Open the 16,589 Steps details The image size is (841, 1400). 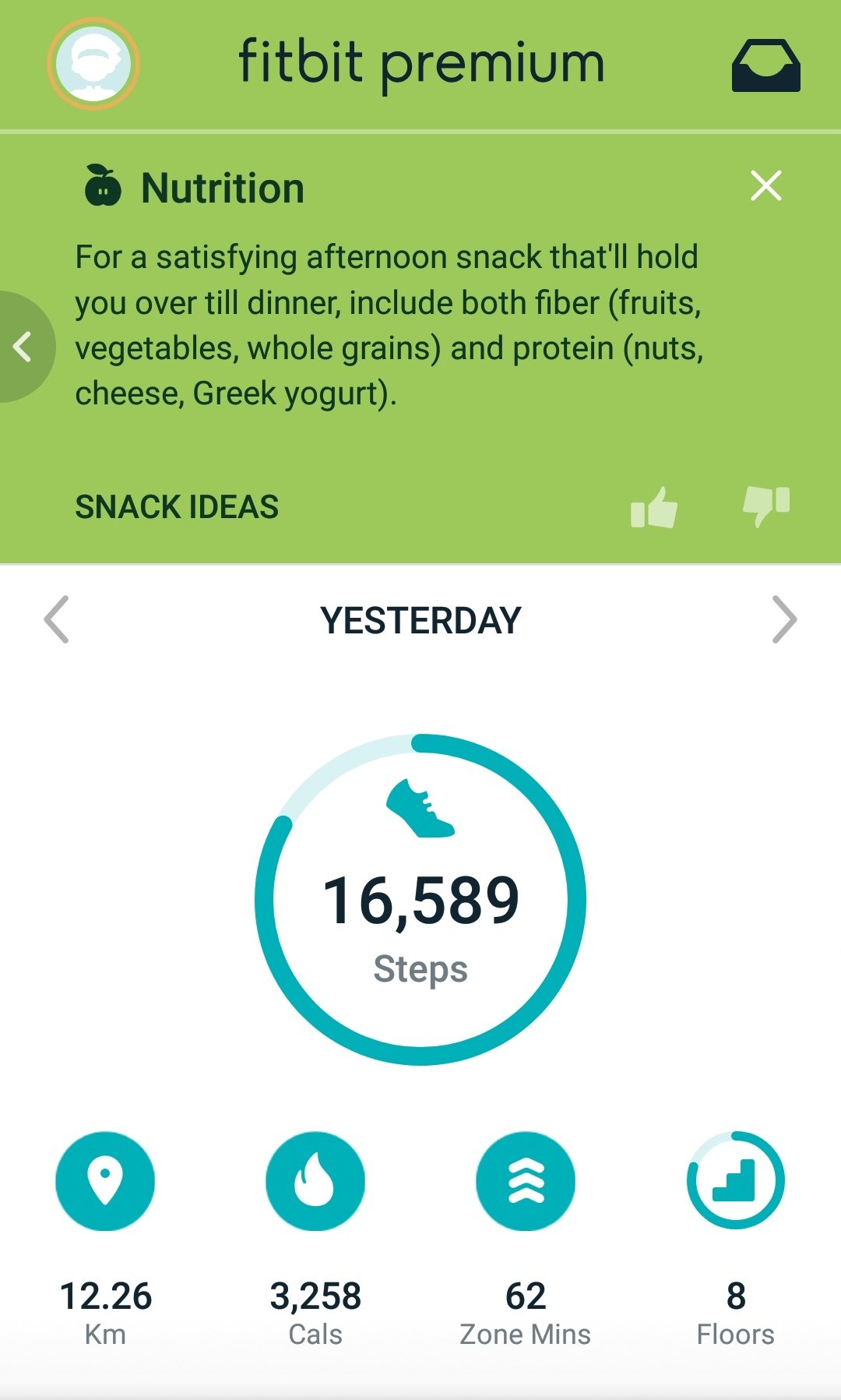[420, 900]
